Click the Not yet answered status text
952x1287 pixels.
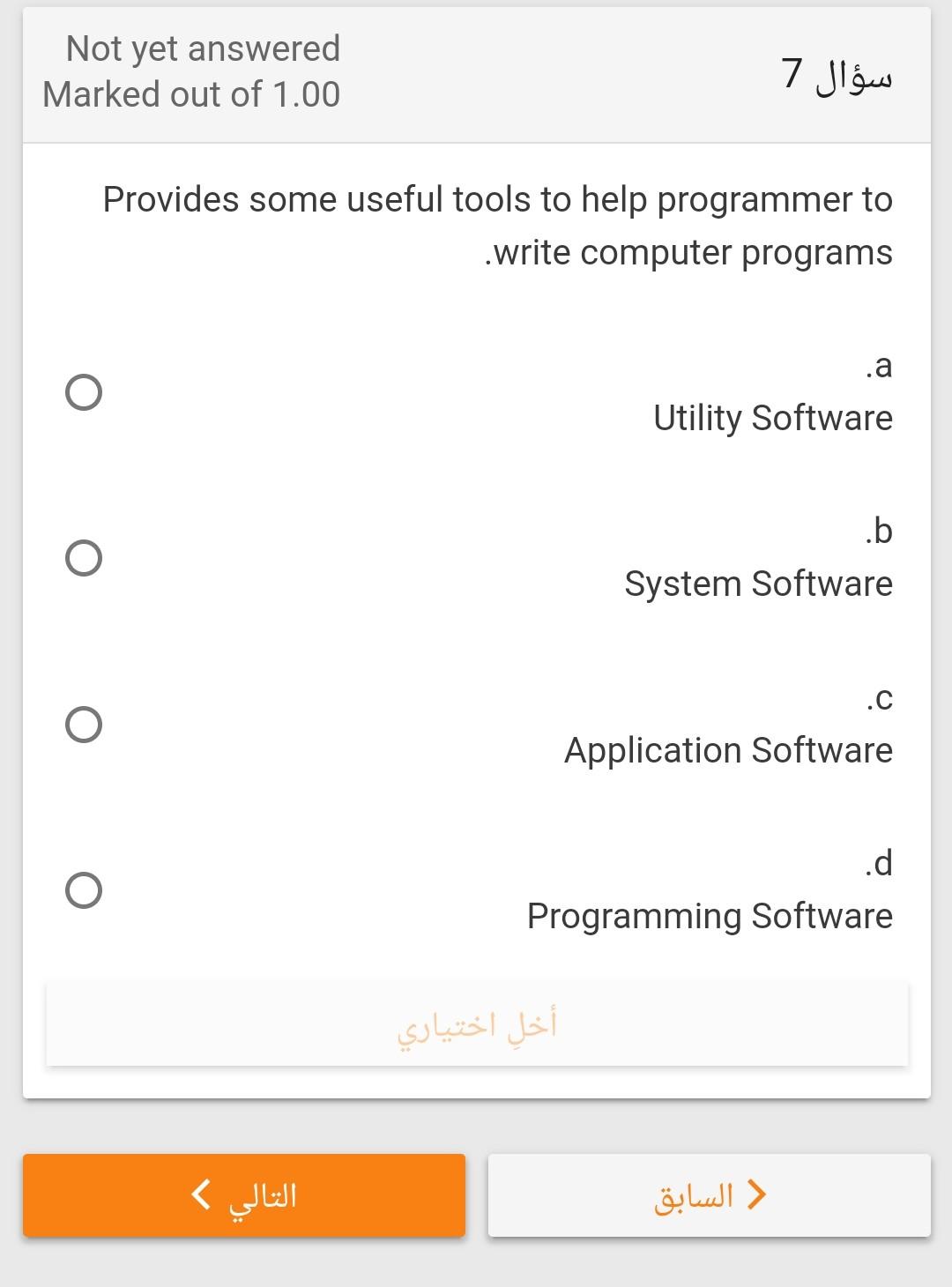click(204, 48)
